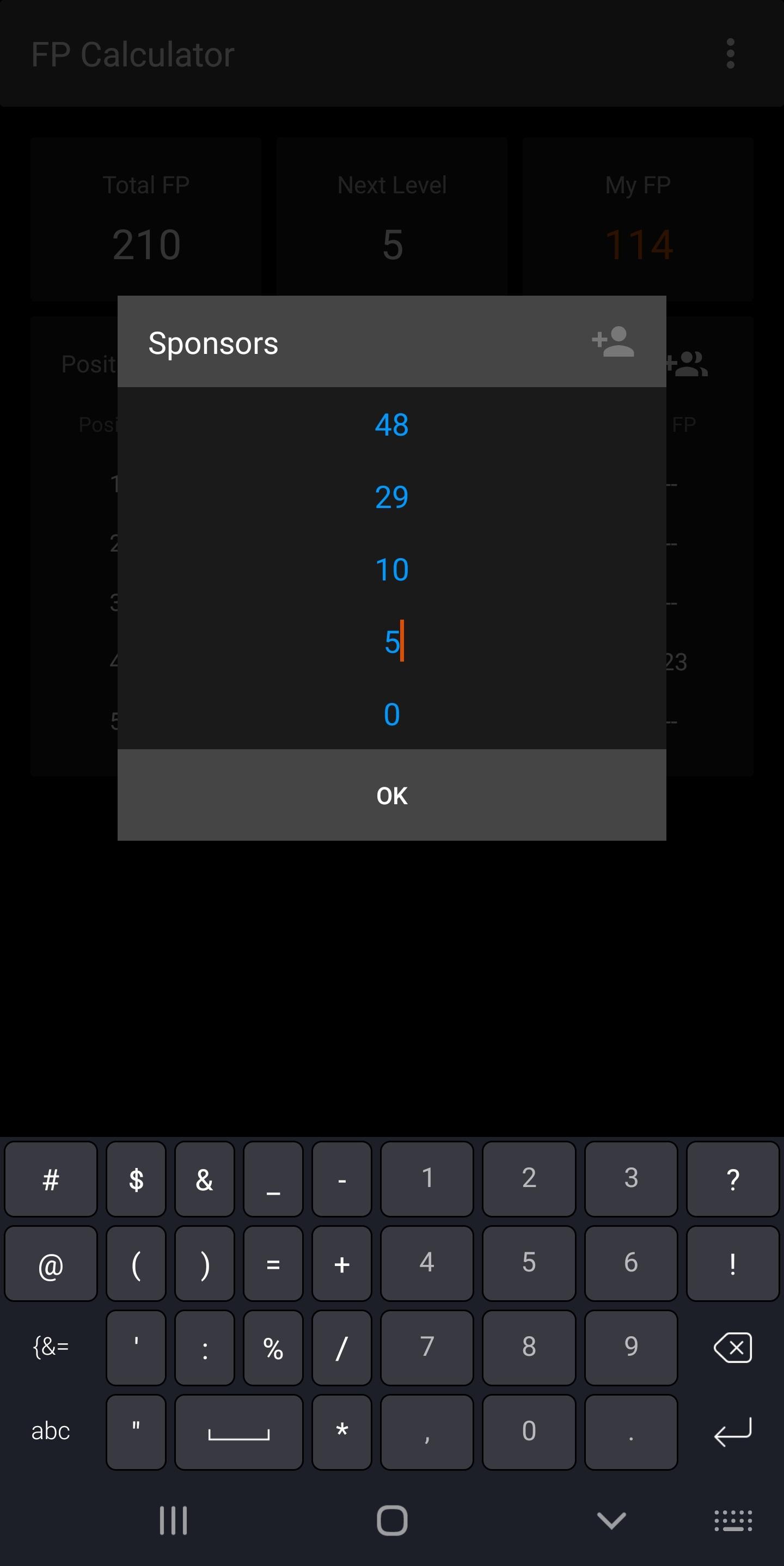Select the sponsor field showing 10

click(391, 569)
